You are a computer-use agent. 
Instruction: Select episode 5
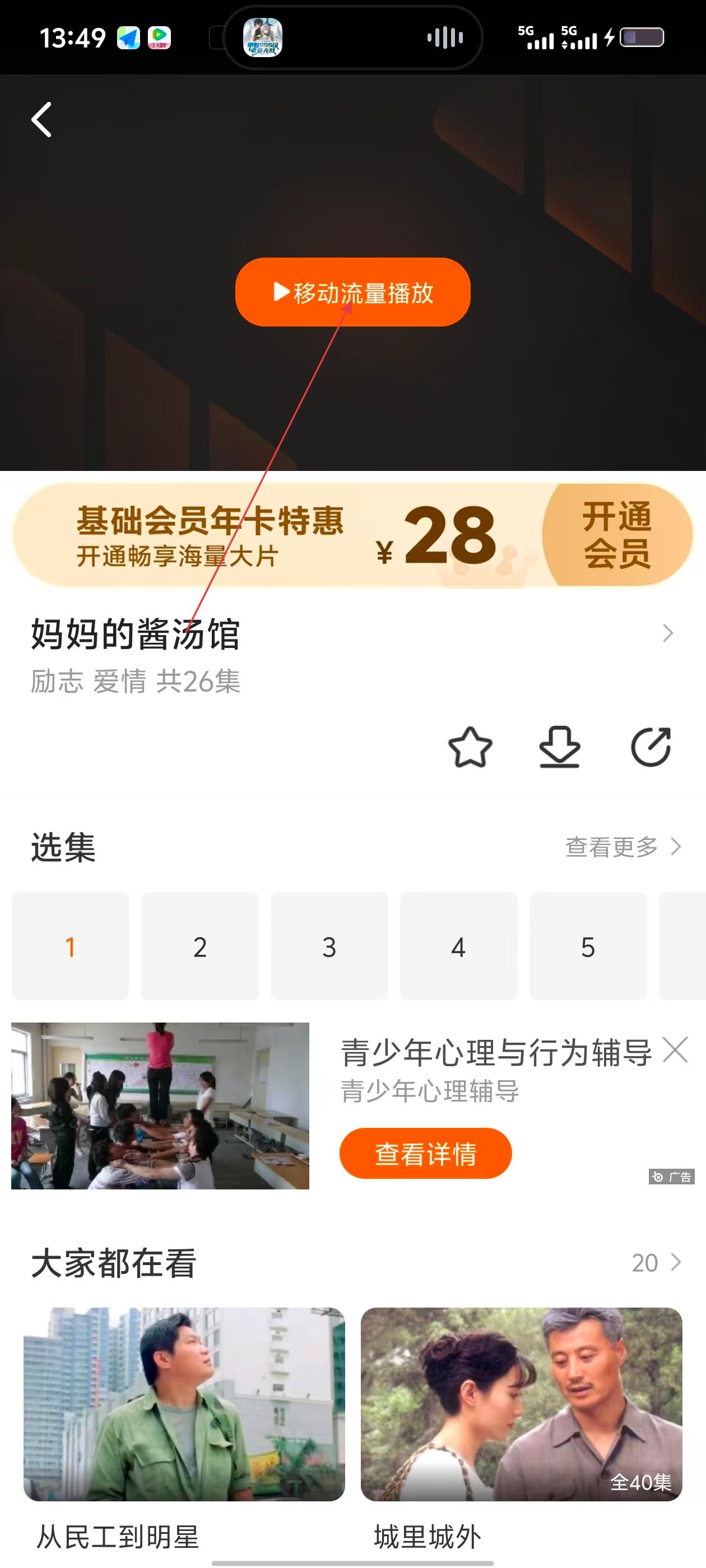588,946
